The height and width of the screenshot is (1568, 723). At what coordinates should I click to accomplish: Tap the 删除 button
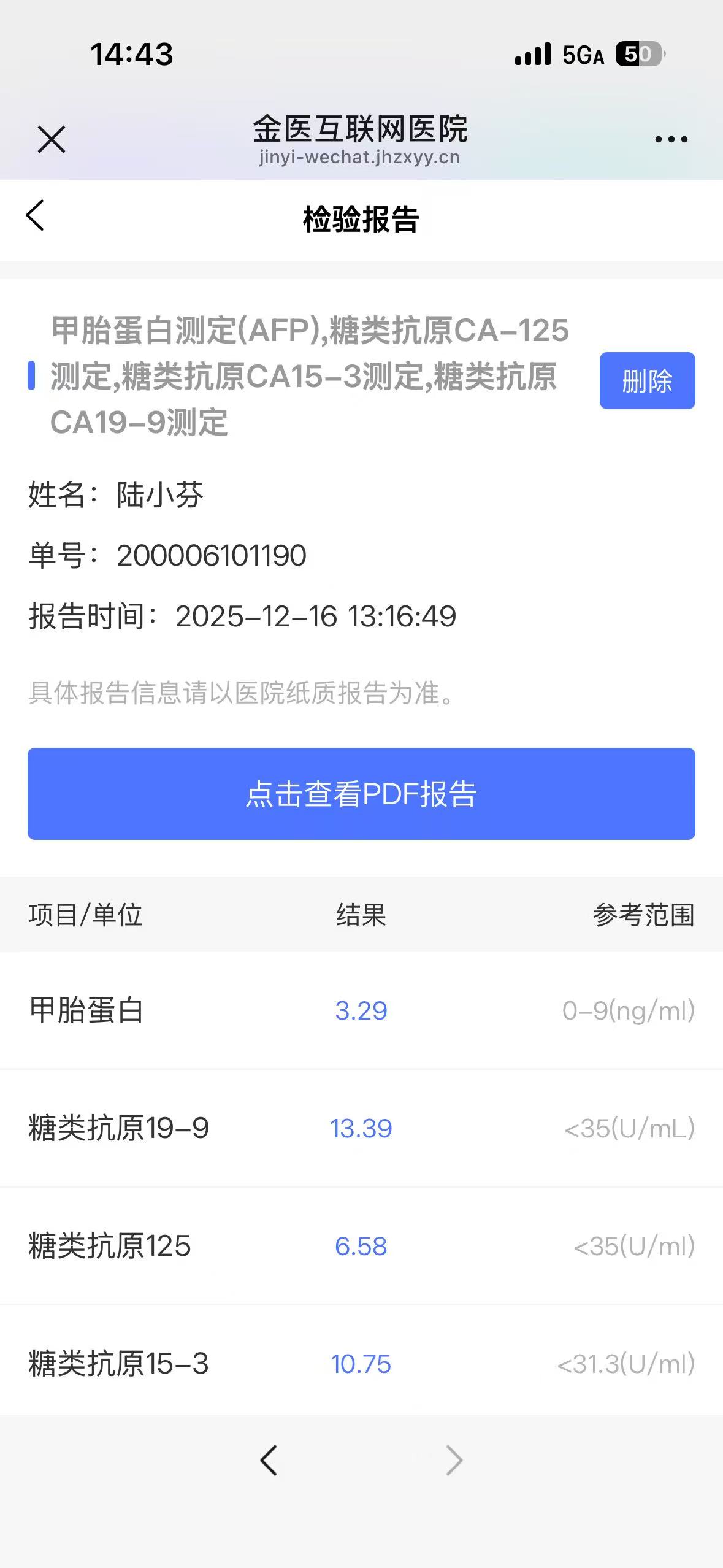tap(647, 380)
